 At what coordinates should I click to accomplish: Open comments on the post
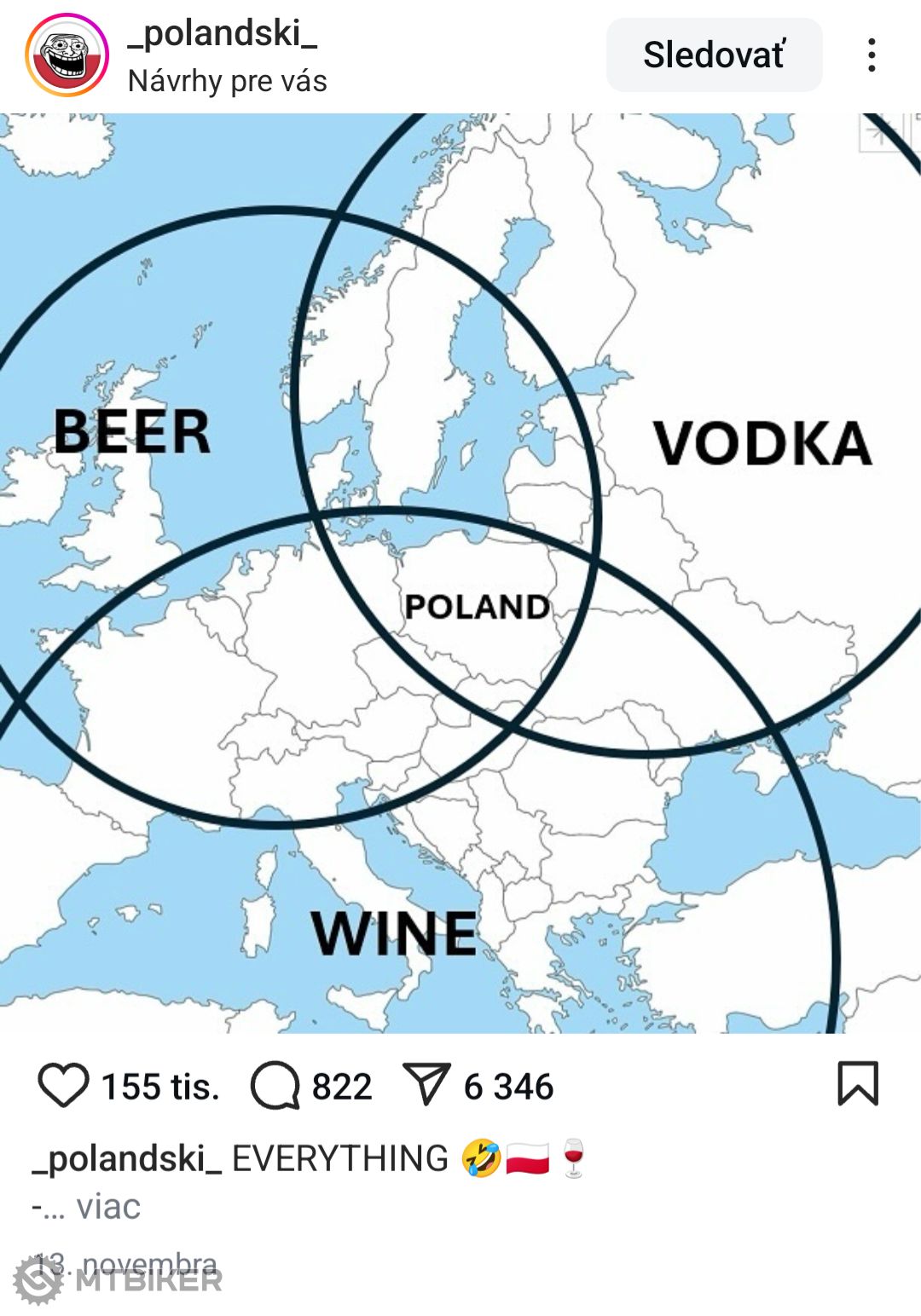pyautogui.click(x=275, y=1086)
